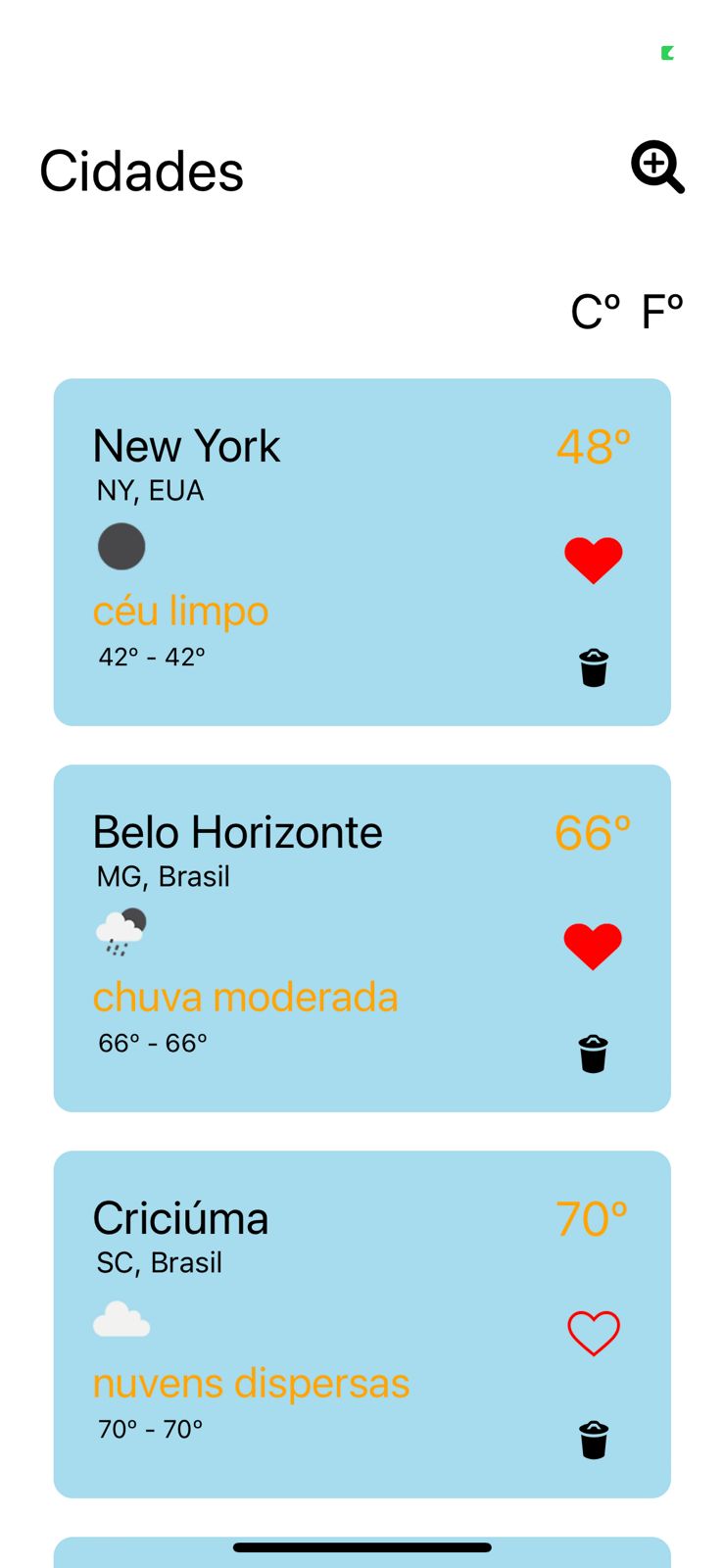Viewport: 724px width, 1568px height.
Task: Delete New York using the trash icon
Action: tap(594, 668)
